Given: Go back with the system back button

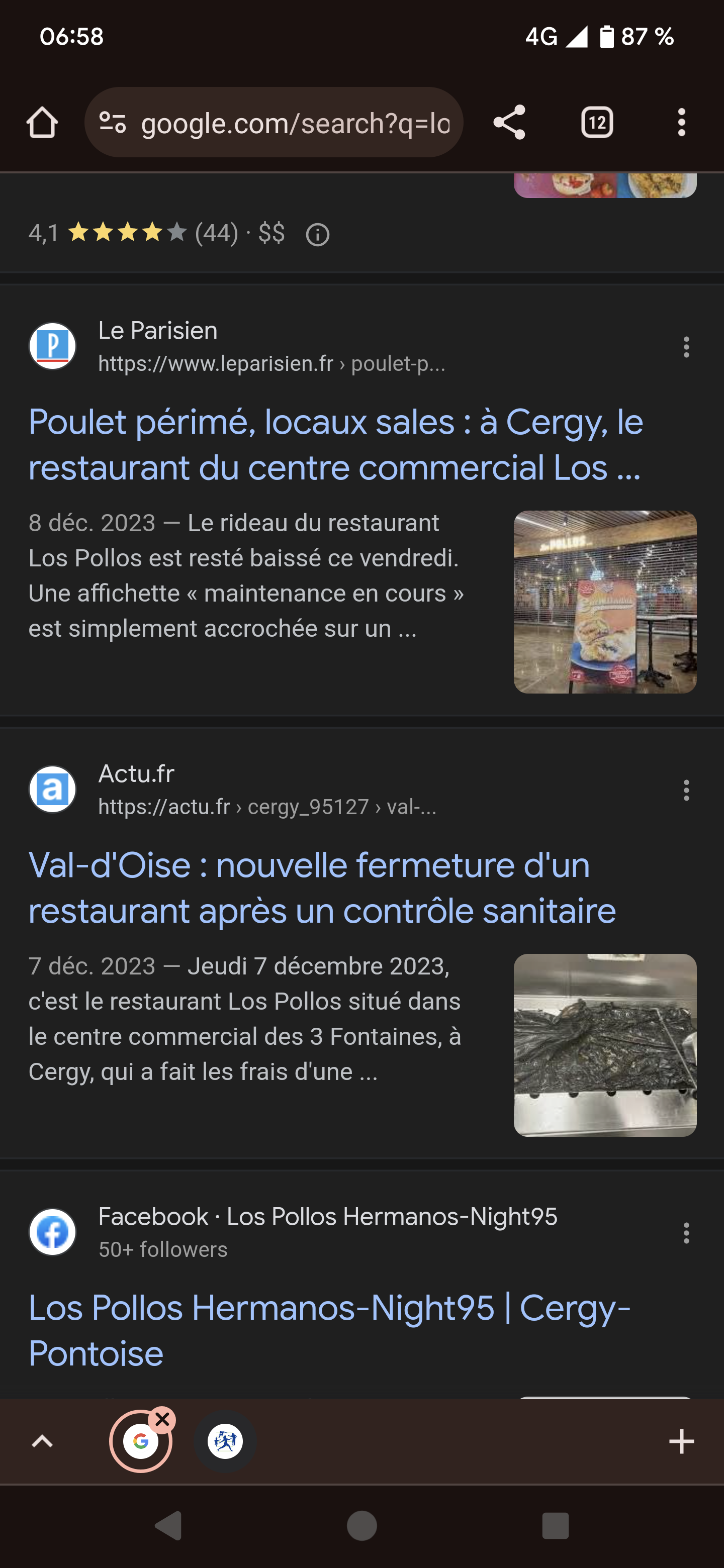Looking at the screenshot, I should pos(168,1525).
